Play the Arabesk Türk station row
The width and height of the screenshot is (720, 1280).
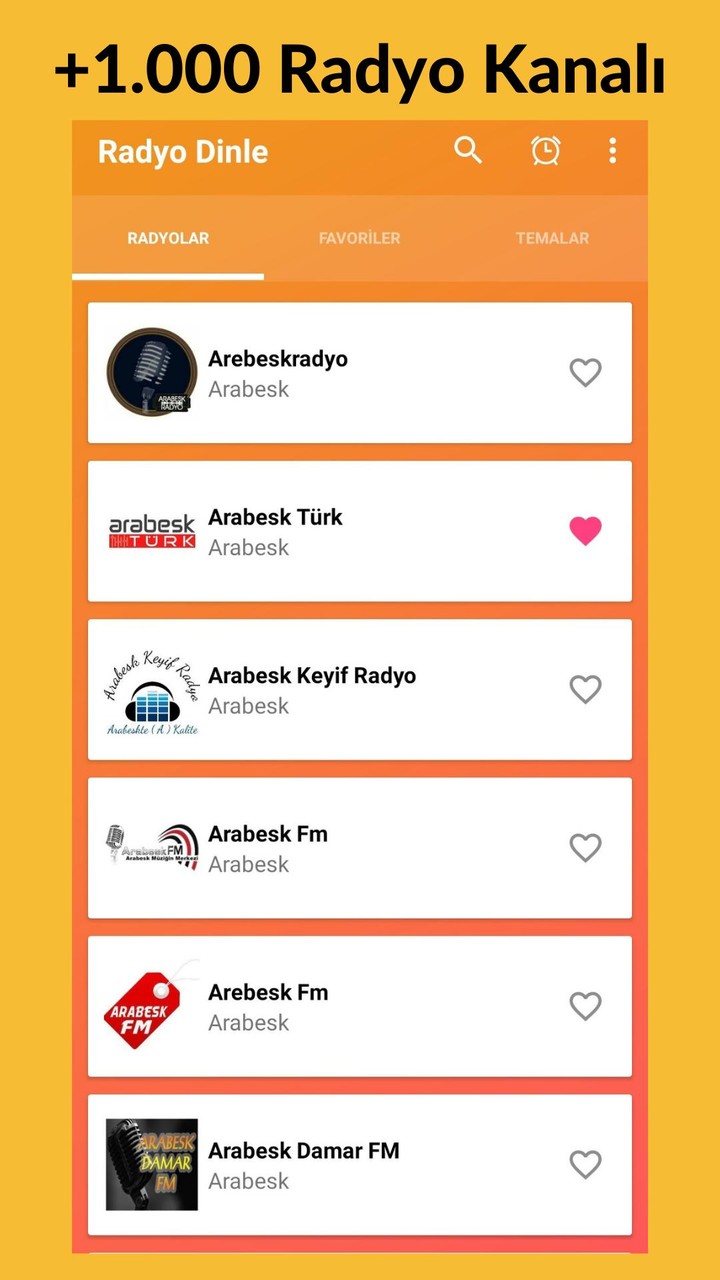tap(360, 531)
